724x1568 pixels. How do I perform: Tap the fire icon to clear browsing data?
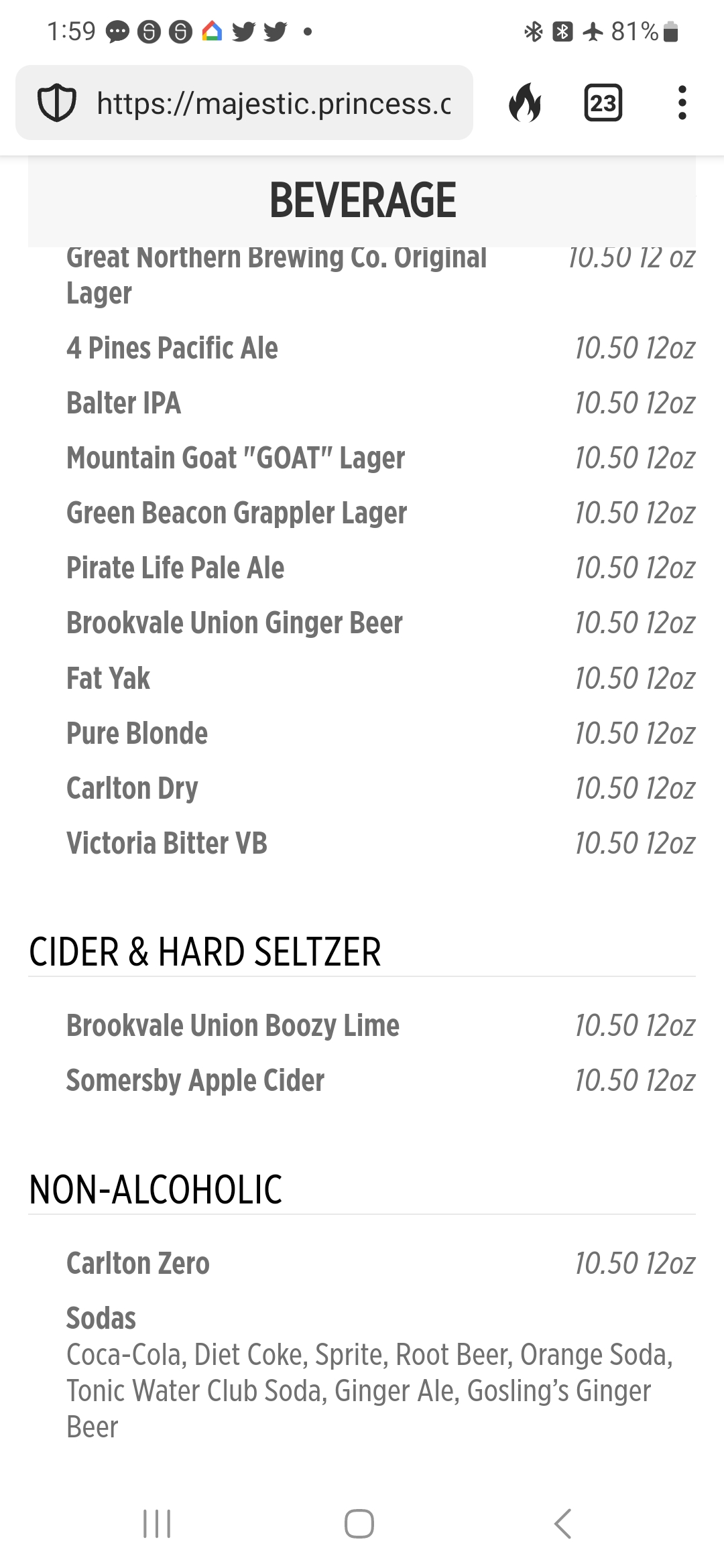pyautogui.click(x=524, y=103)
